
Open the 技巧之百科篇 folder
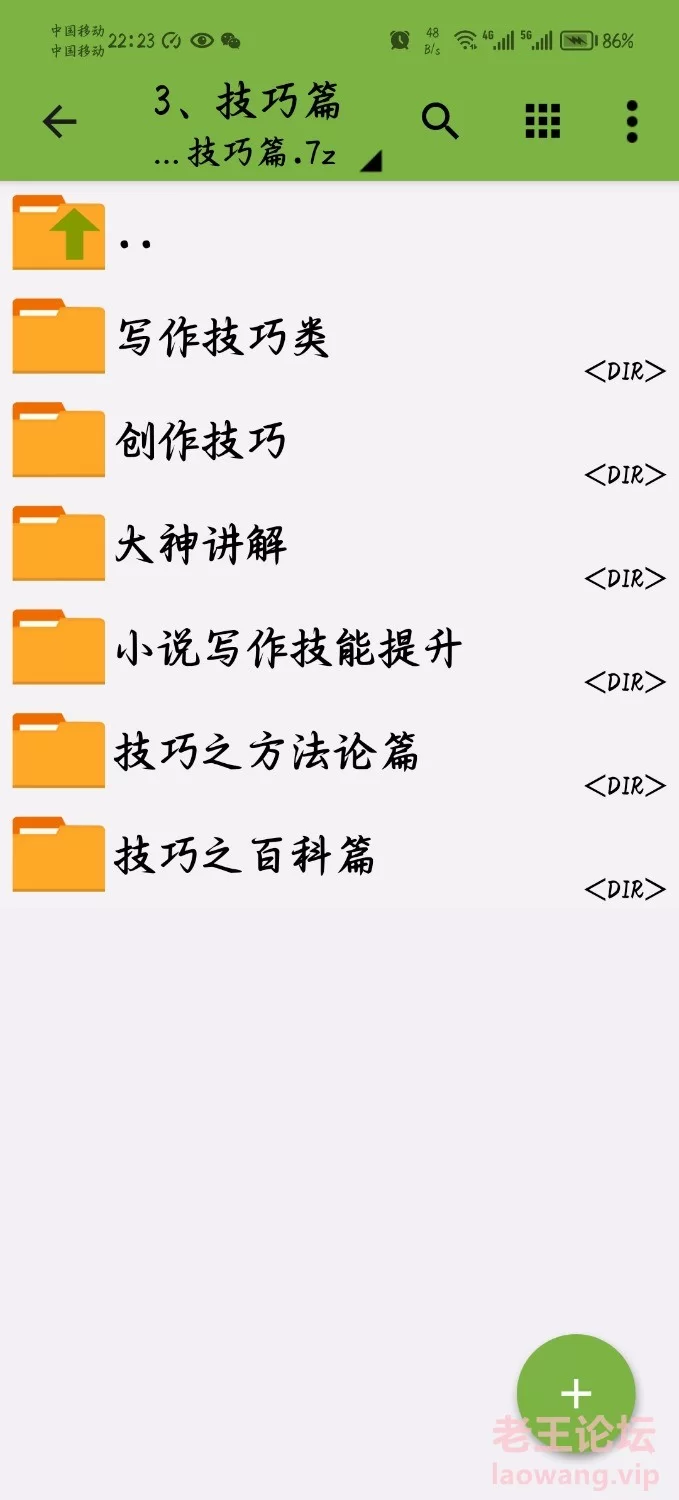click(x=339, y=857)
